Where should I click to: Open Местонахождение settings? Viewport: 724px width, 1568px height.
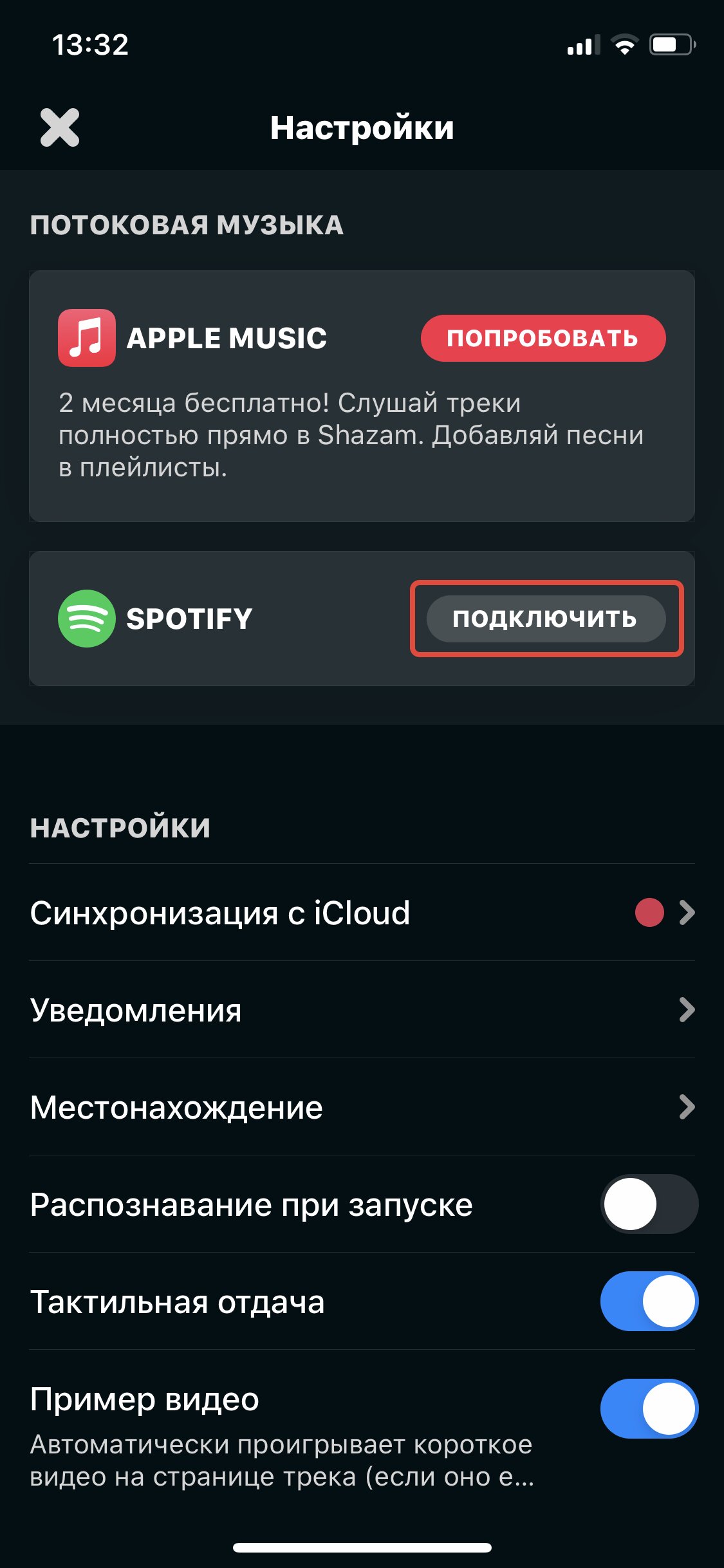[x=362, y=1106]
